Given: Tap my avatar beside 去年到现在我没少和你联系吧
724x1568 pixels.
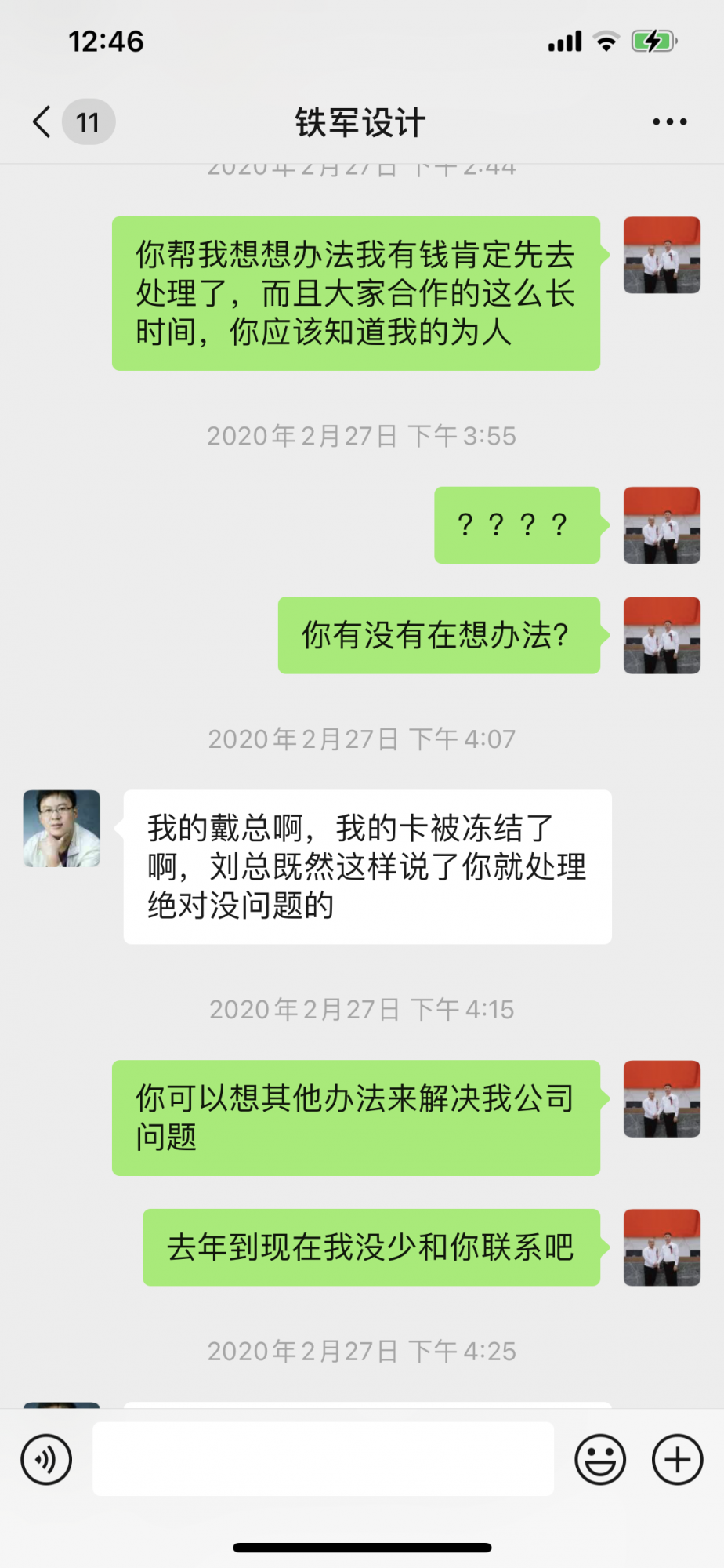Looking at the screenshot, I should click(661, 1247).
